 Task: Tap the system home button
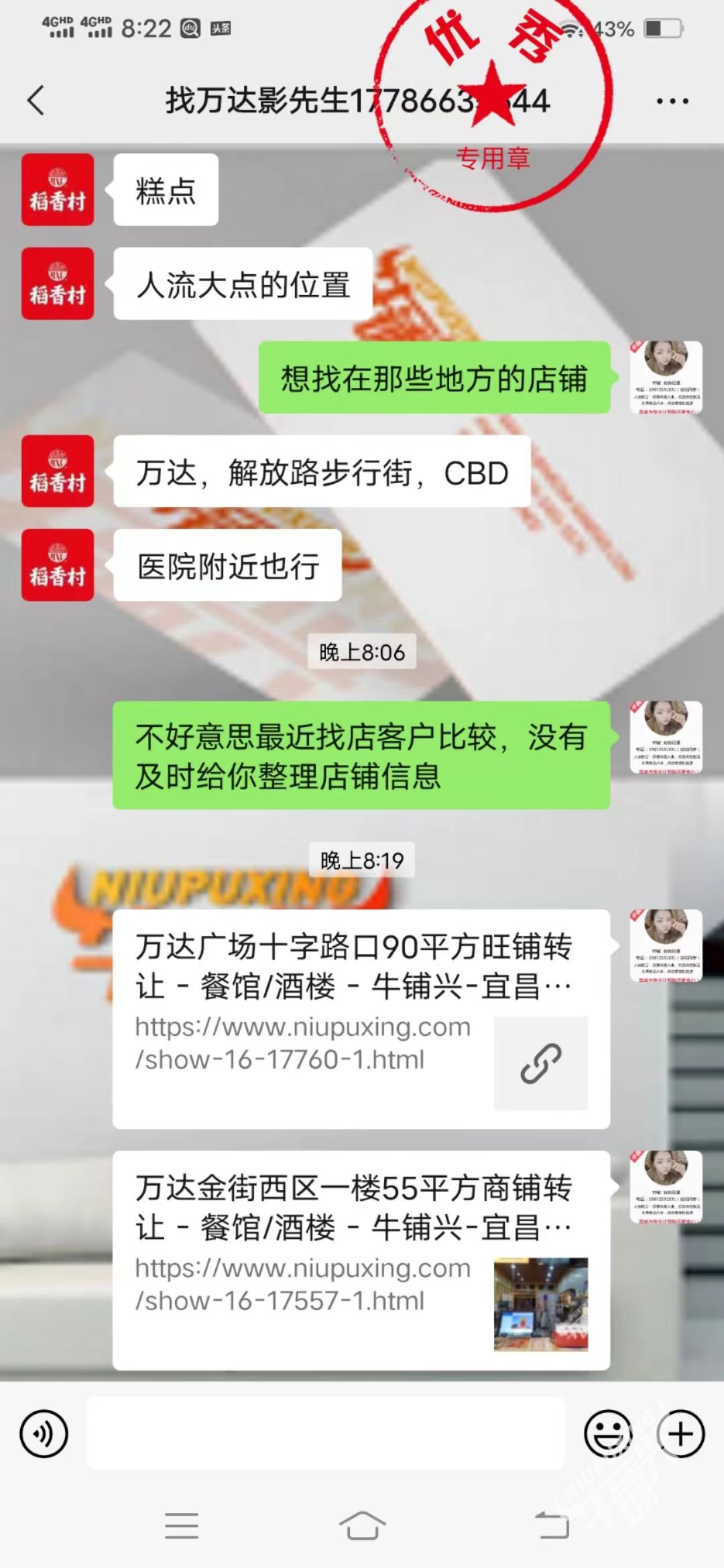point(362,1525)
